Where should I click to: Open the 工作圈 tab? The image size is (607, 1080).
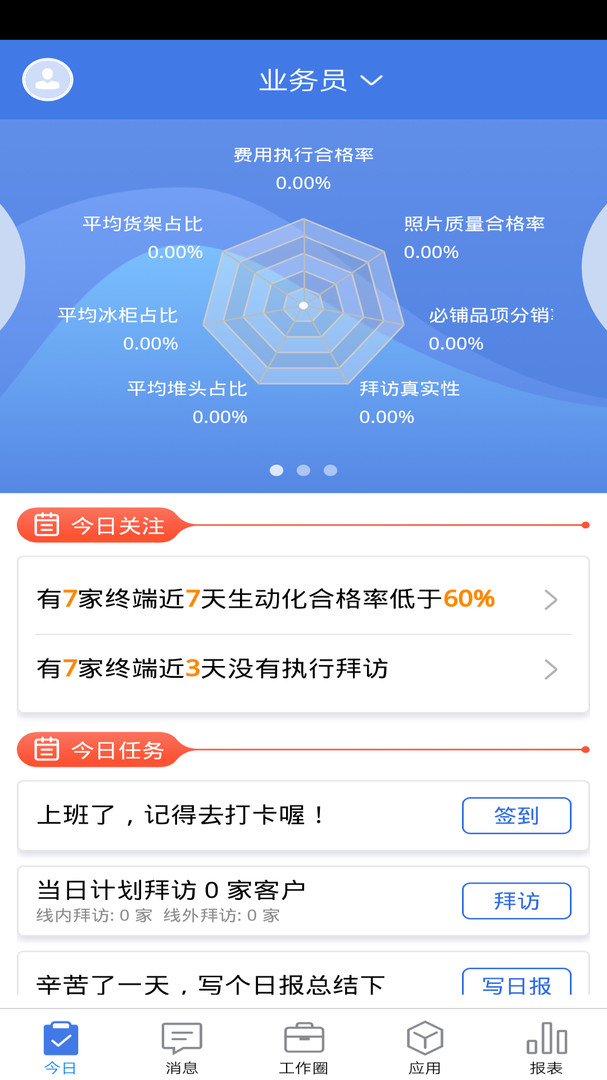(303, 1047)
